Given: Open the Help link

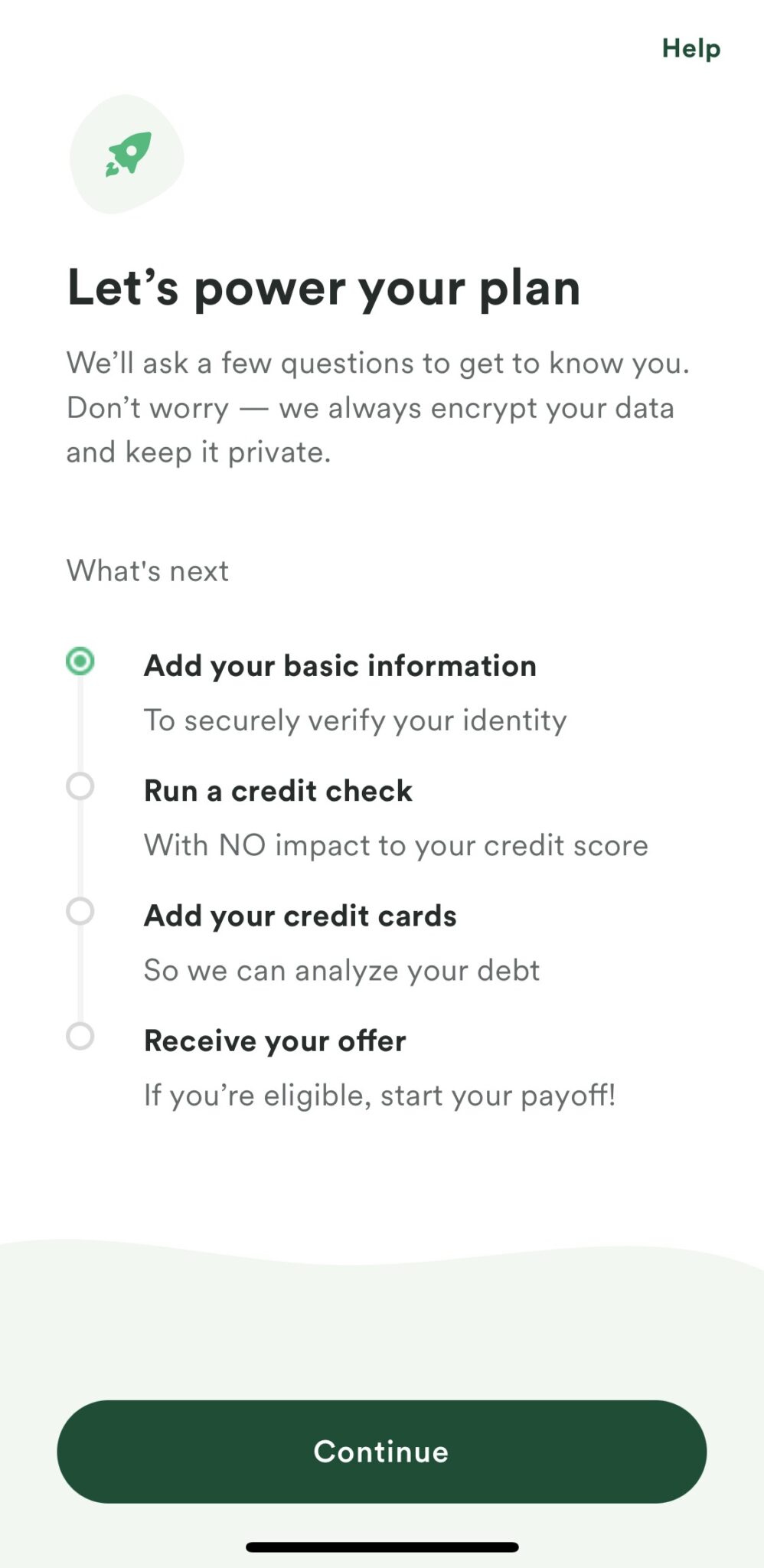Looking at the screenshot, I should [691, 48].
